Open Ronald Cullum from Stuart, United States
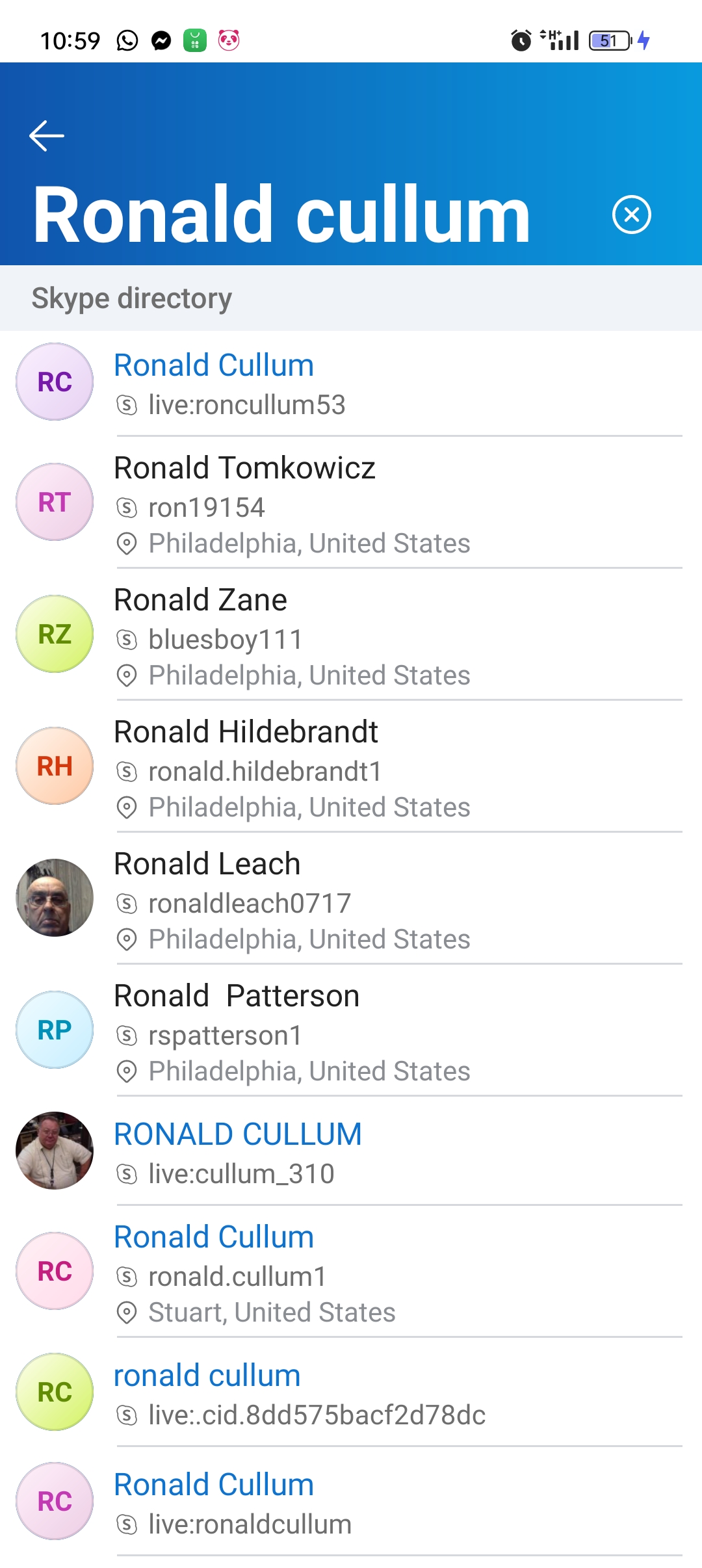702x1568 pixels. (351, 1272)
